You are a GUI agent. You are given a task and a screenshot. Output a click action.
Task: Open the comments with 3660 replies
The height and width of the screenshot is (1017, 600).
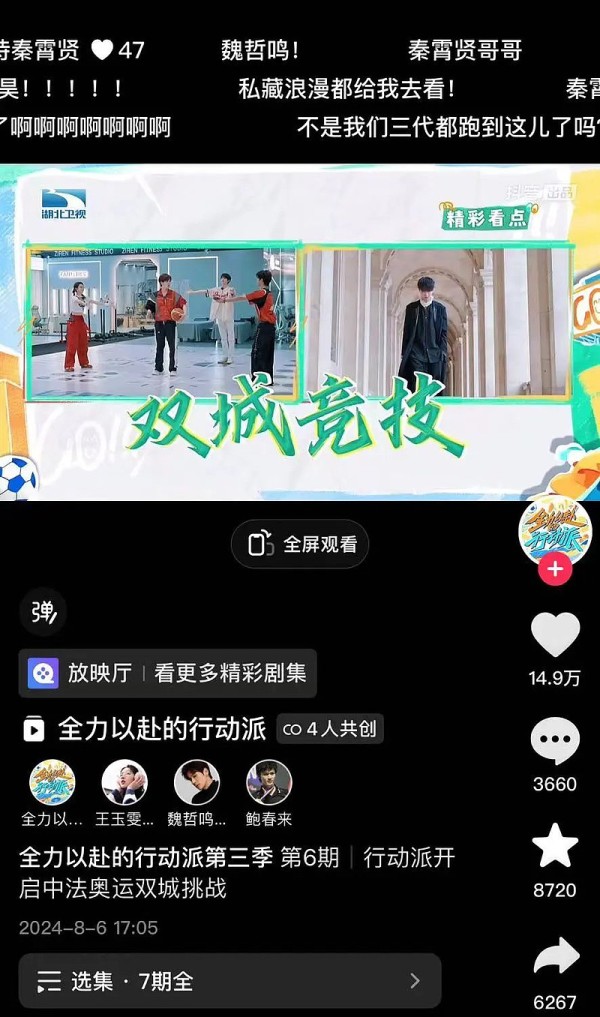(555, 740)
